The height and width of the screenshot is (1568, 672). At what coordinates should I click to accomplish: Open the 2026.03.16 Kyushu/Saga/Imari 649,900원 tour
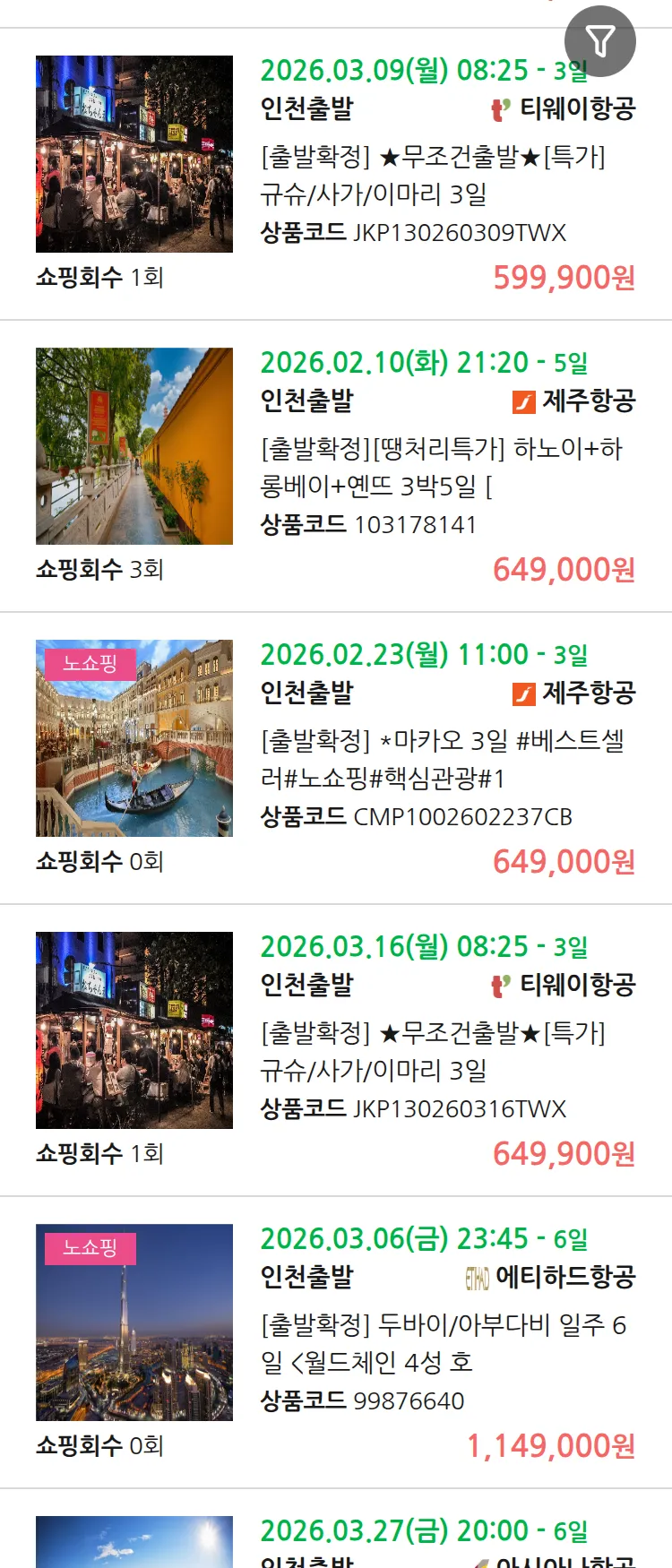pos(432,1051)
